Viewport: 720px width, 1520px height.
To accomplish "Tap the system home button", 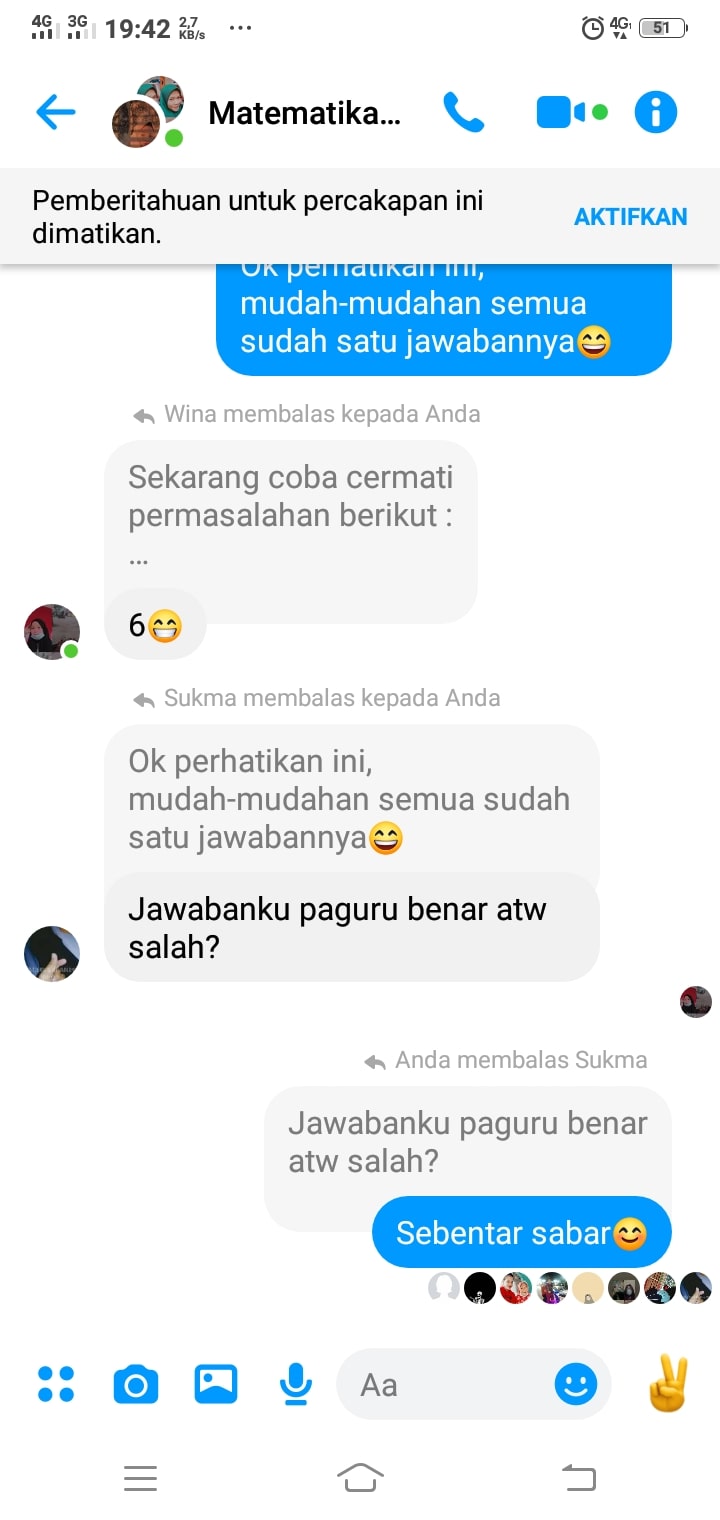I will tap(360, 1477).
